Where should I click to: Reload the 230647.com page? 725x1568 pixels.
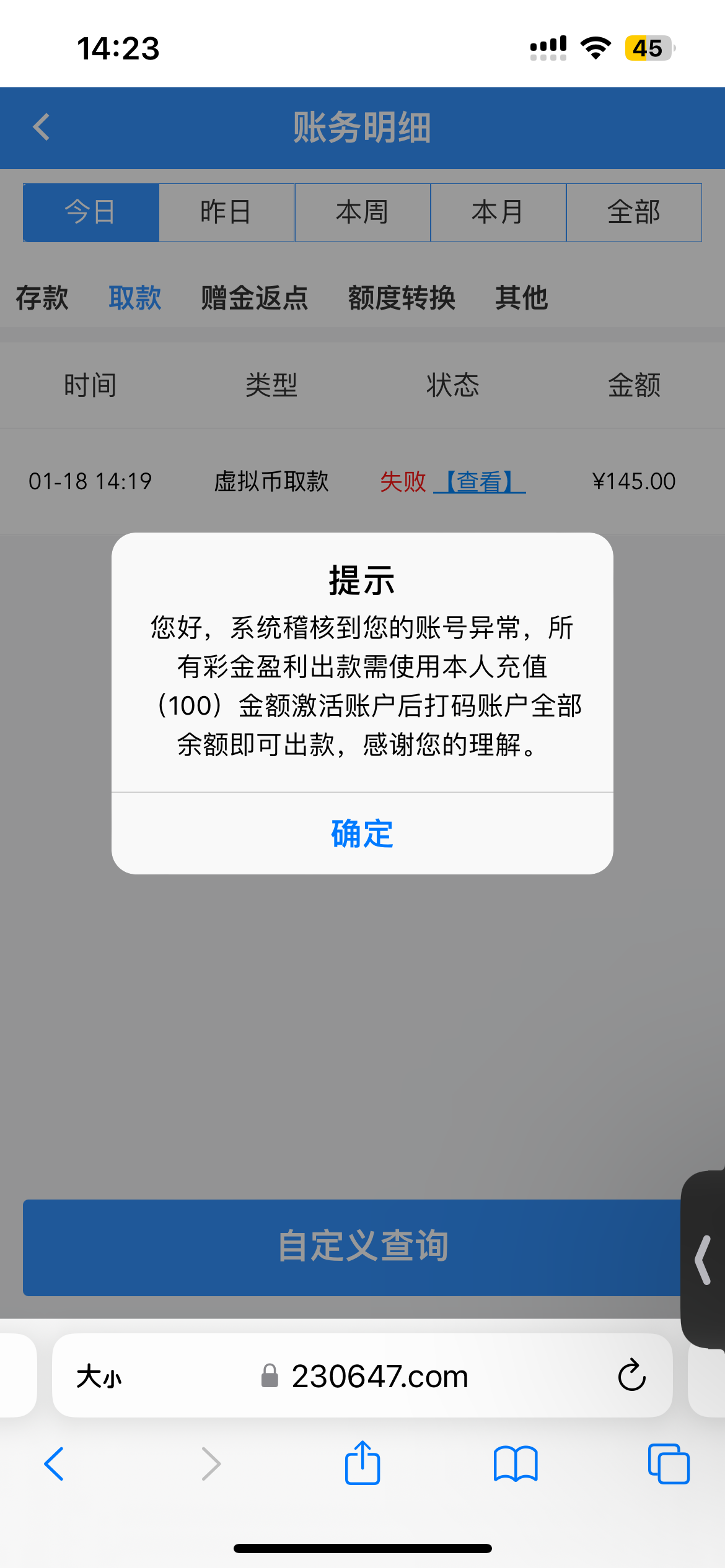tap(631, 1375)
